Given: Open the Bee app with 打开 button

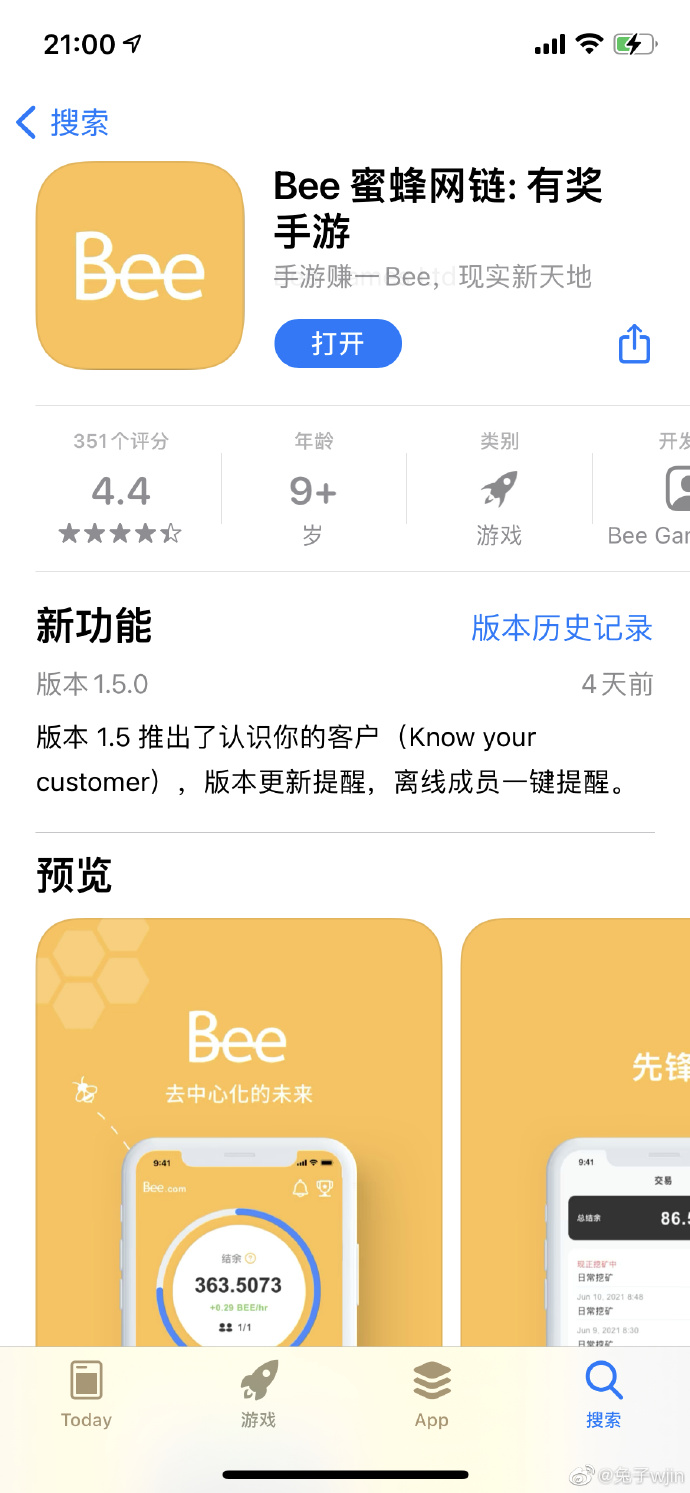Looking at the screenshot, I should (x=338, y=344).
